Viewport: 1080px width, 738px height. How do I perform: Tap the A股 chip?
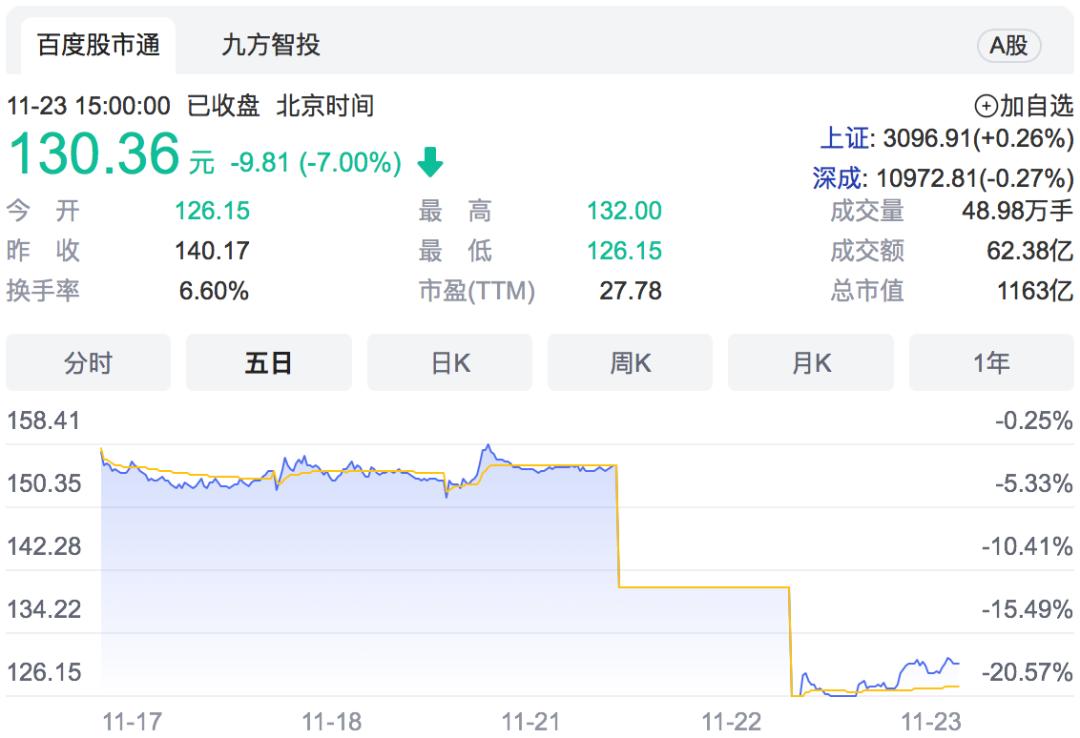(1008, 45)
